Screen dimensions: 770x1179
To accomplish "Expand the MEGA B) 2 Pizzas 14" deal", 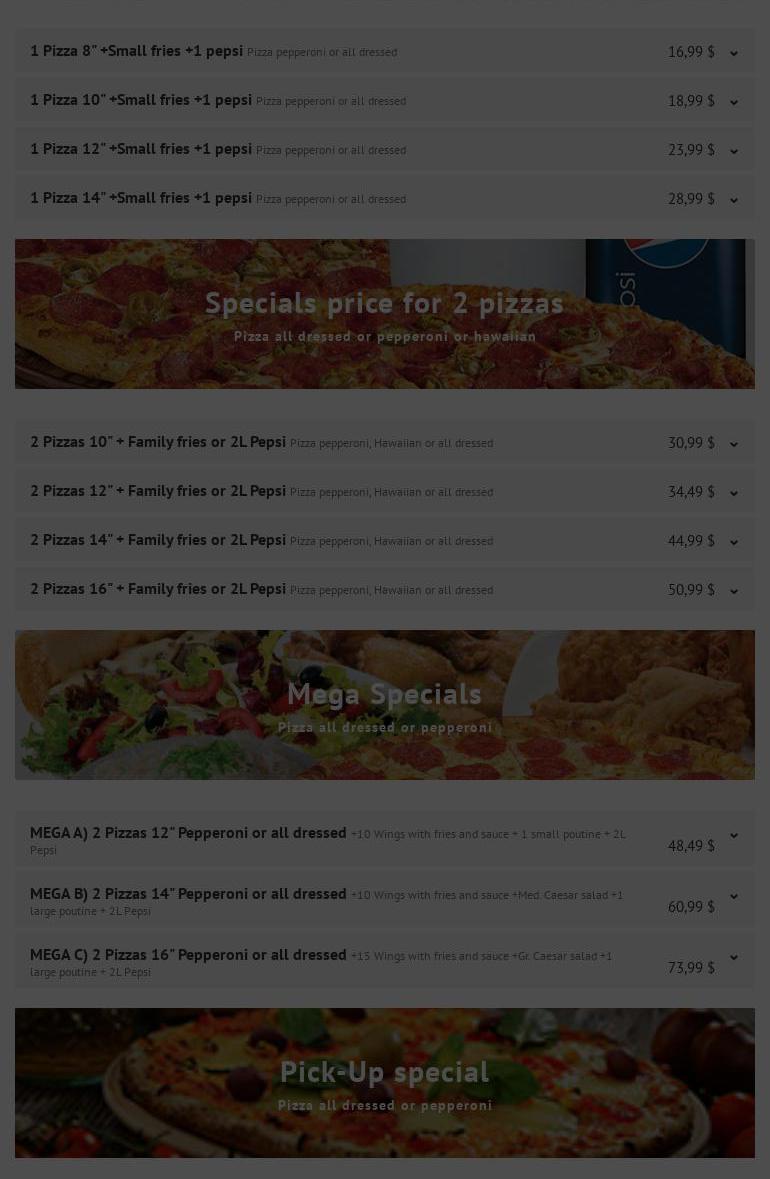I will pos(733,896).
